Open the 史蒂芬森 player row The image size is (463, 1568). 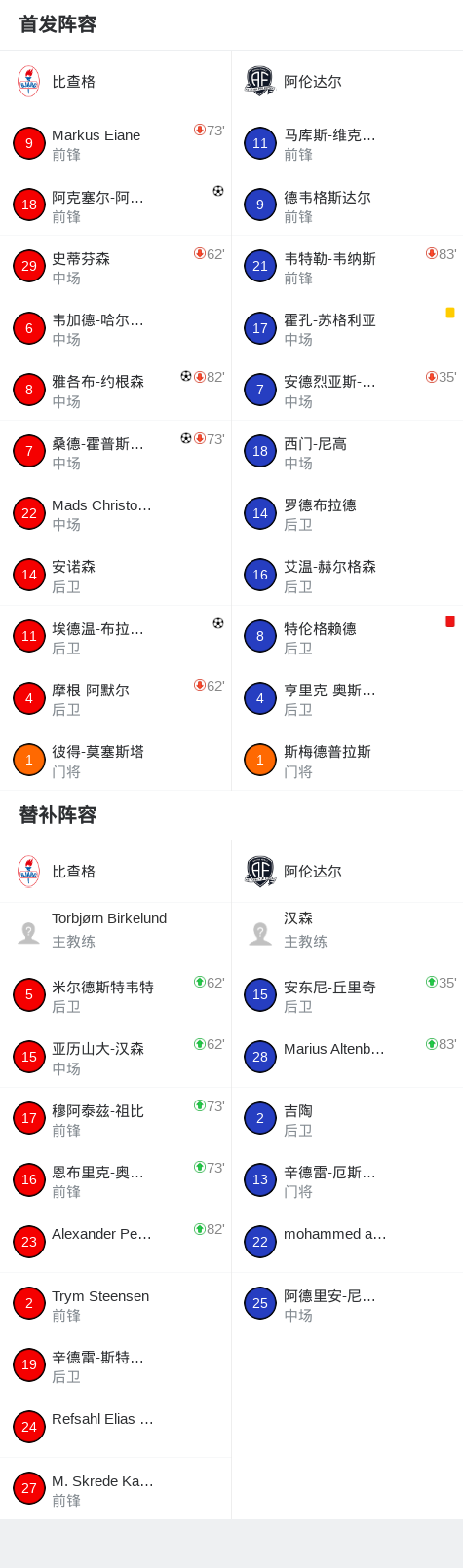pyautogui.click(x=115, y=267)
